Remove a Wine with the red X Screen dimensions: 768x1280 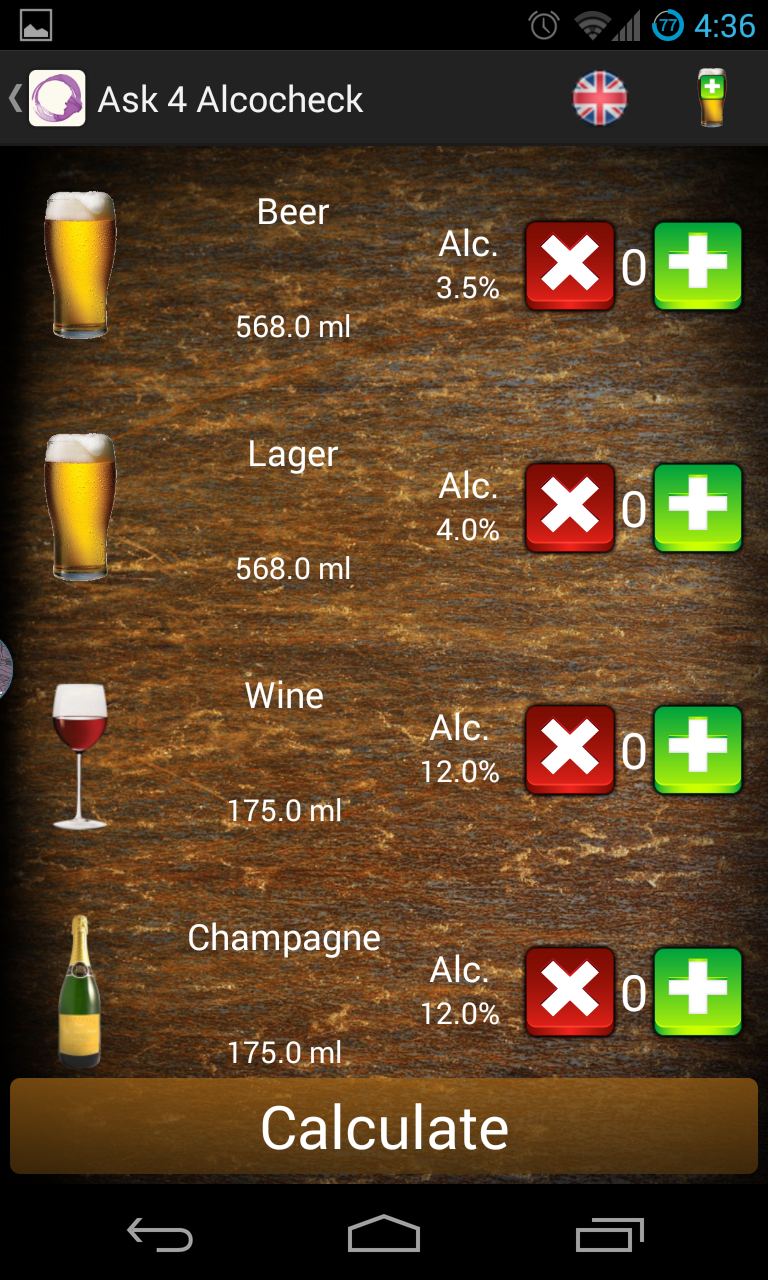click(x=570, y=751)
